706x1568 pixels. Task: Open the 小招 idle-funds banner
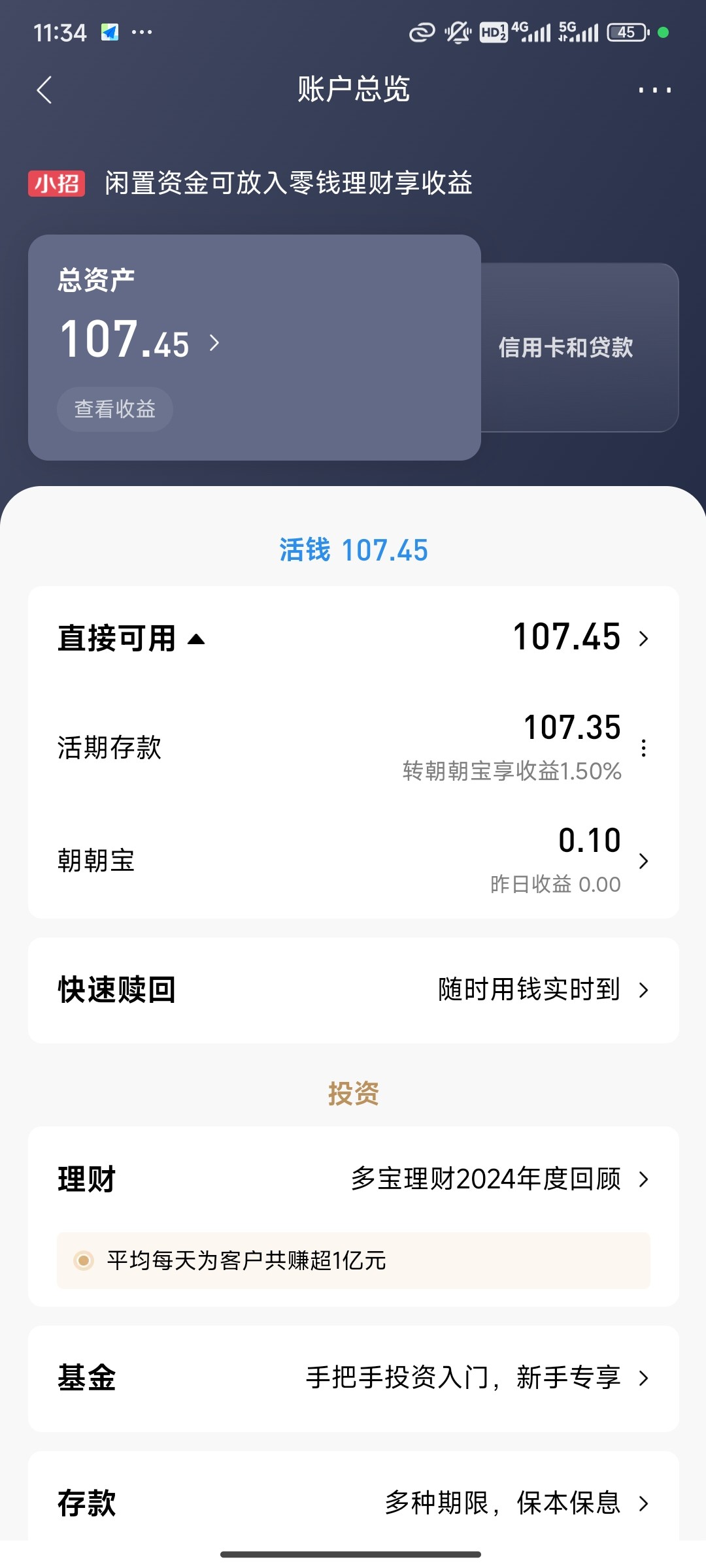[250, 183]
